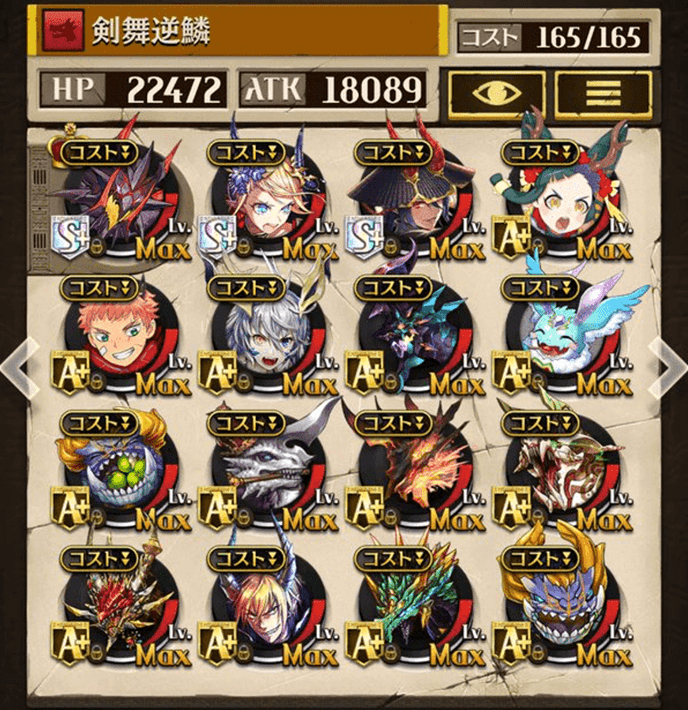
Task: Choose the green-haired girl with antlers
Action: 555,202
